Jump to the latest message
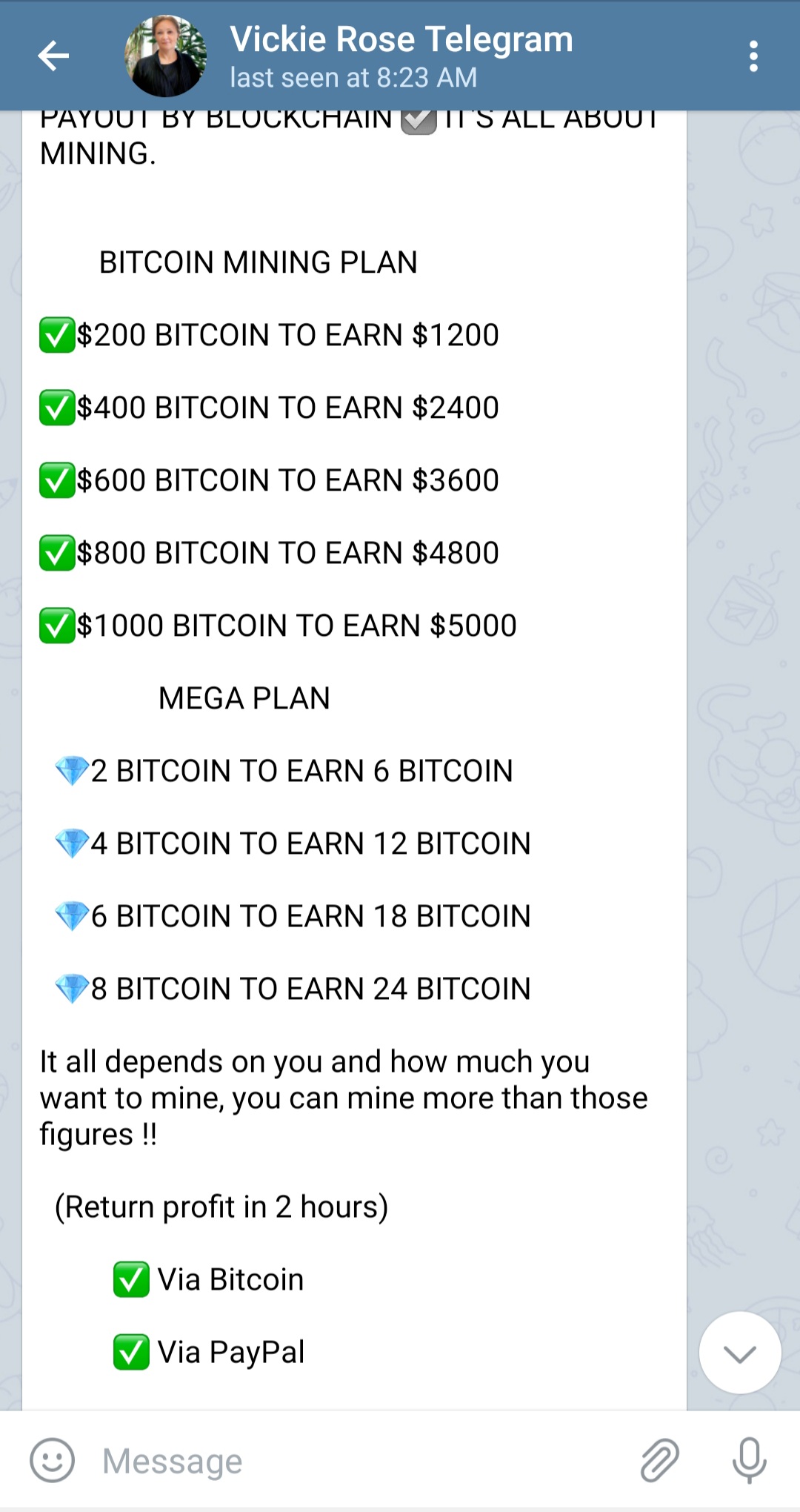The height and width of the screenshot is (1512, 800). (x=739, y=1353)
